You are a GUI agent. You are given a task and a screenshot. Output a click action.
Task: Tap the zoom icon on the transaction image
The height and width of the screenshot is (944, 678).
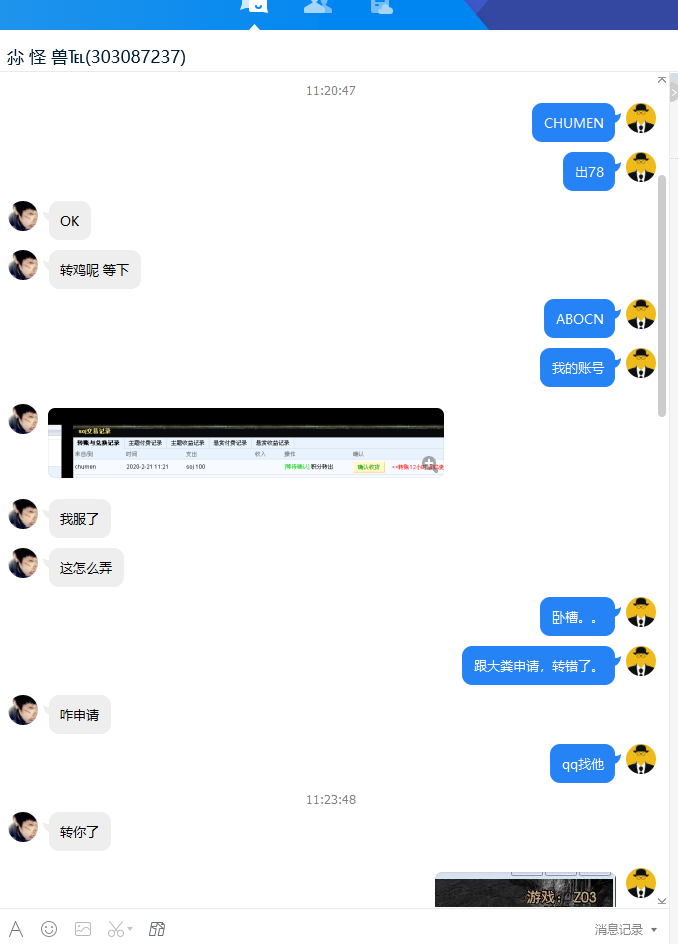click(x=429, y=464)
